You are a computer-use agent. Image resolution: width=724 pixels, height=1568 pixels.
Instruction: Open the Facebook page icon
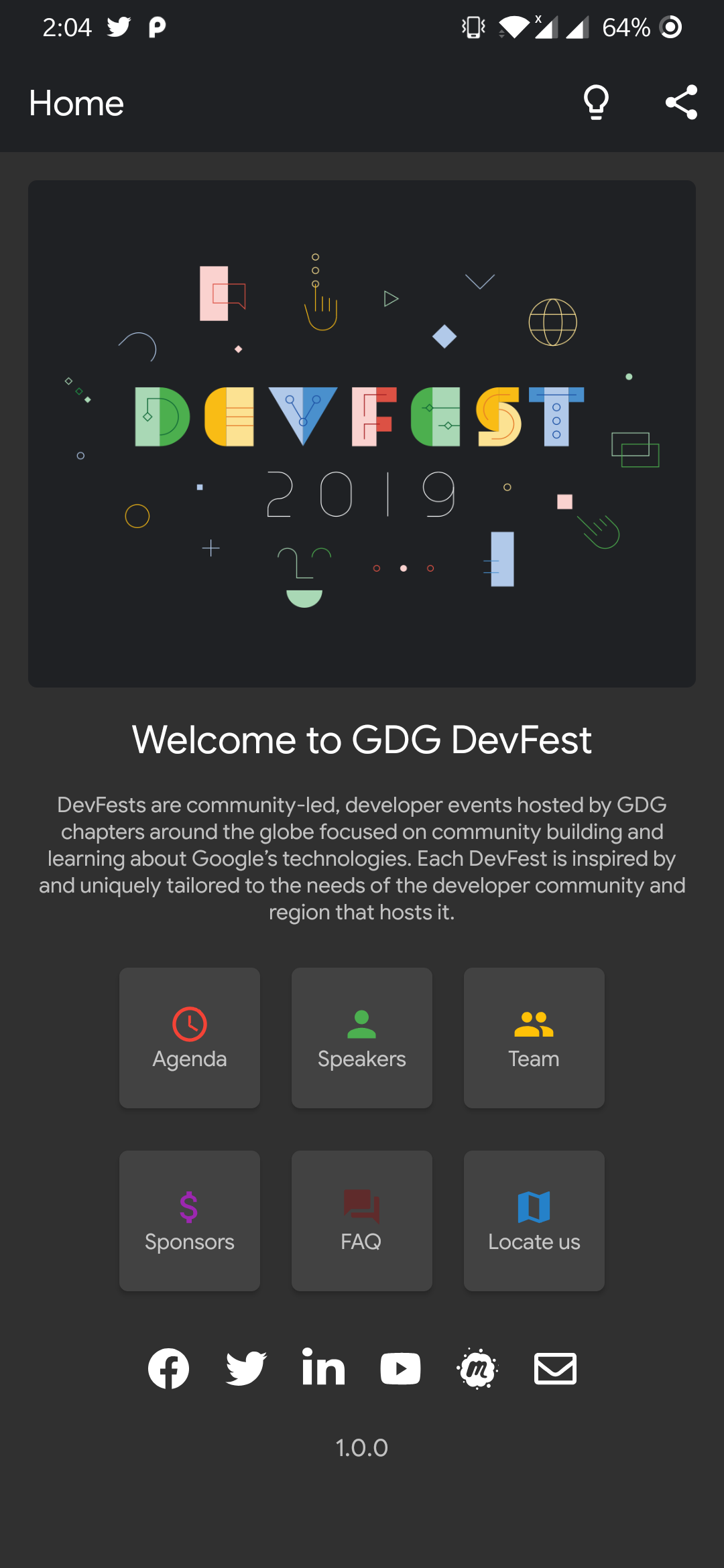[x=168, y=1368]
